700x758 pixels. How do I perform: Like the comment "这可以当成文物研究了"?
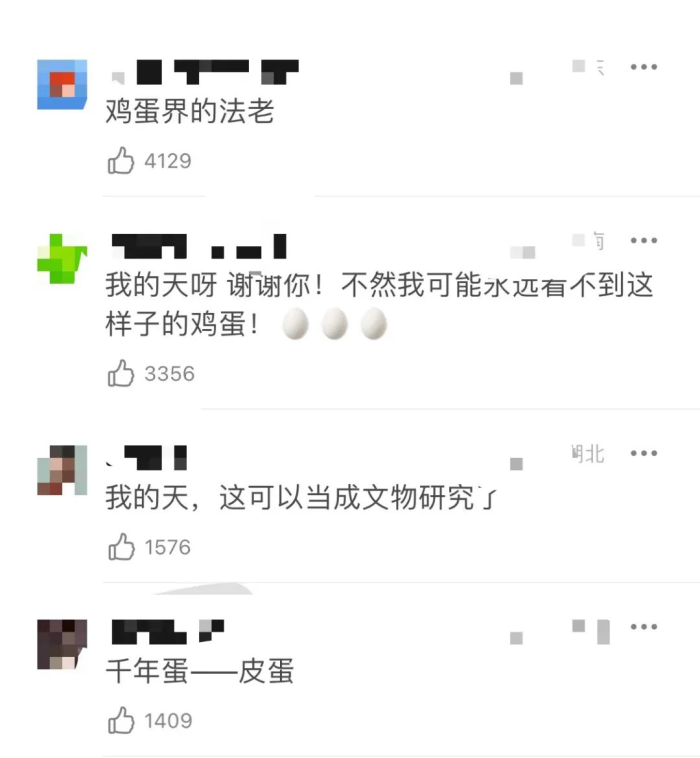pyautogui.click(x=121, y=547)
